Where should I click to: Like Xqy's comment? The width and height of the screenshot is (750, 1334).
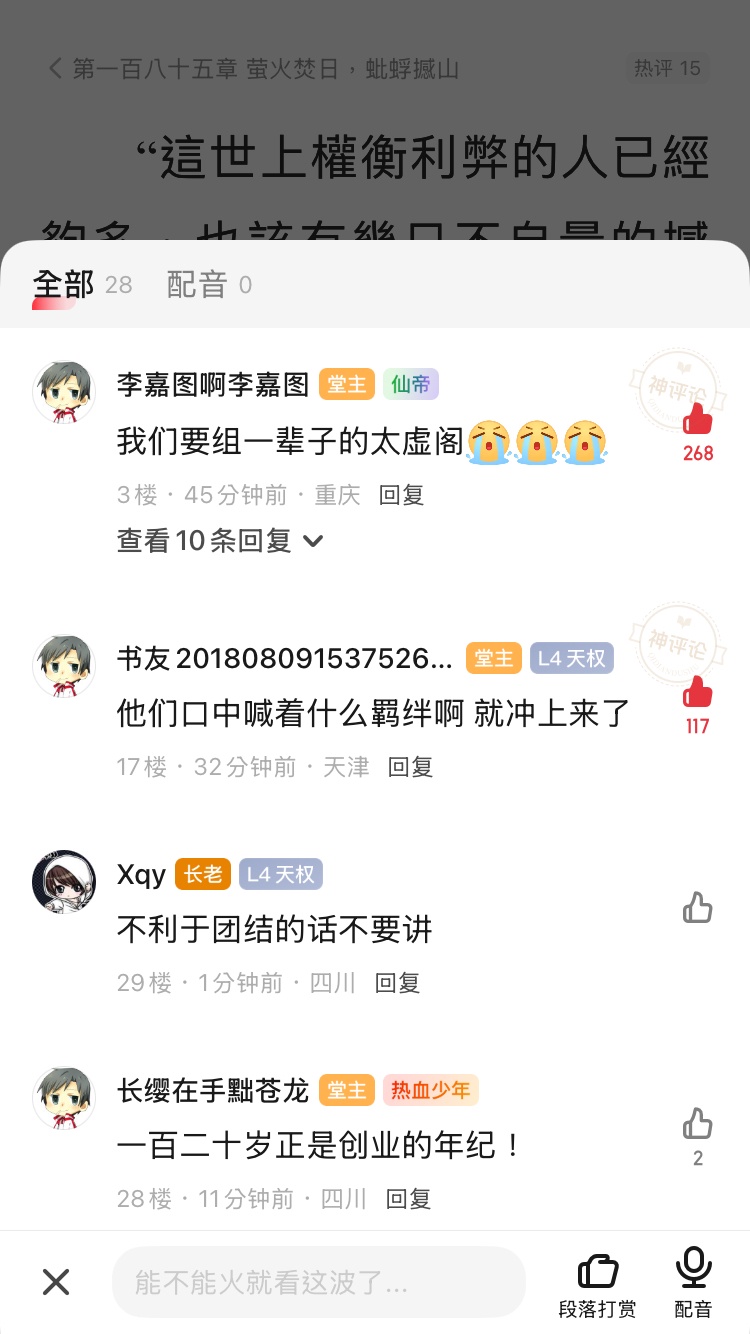click(698, 908)
